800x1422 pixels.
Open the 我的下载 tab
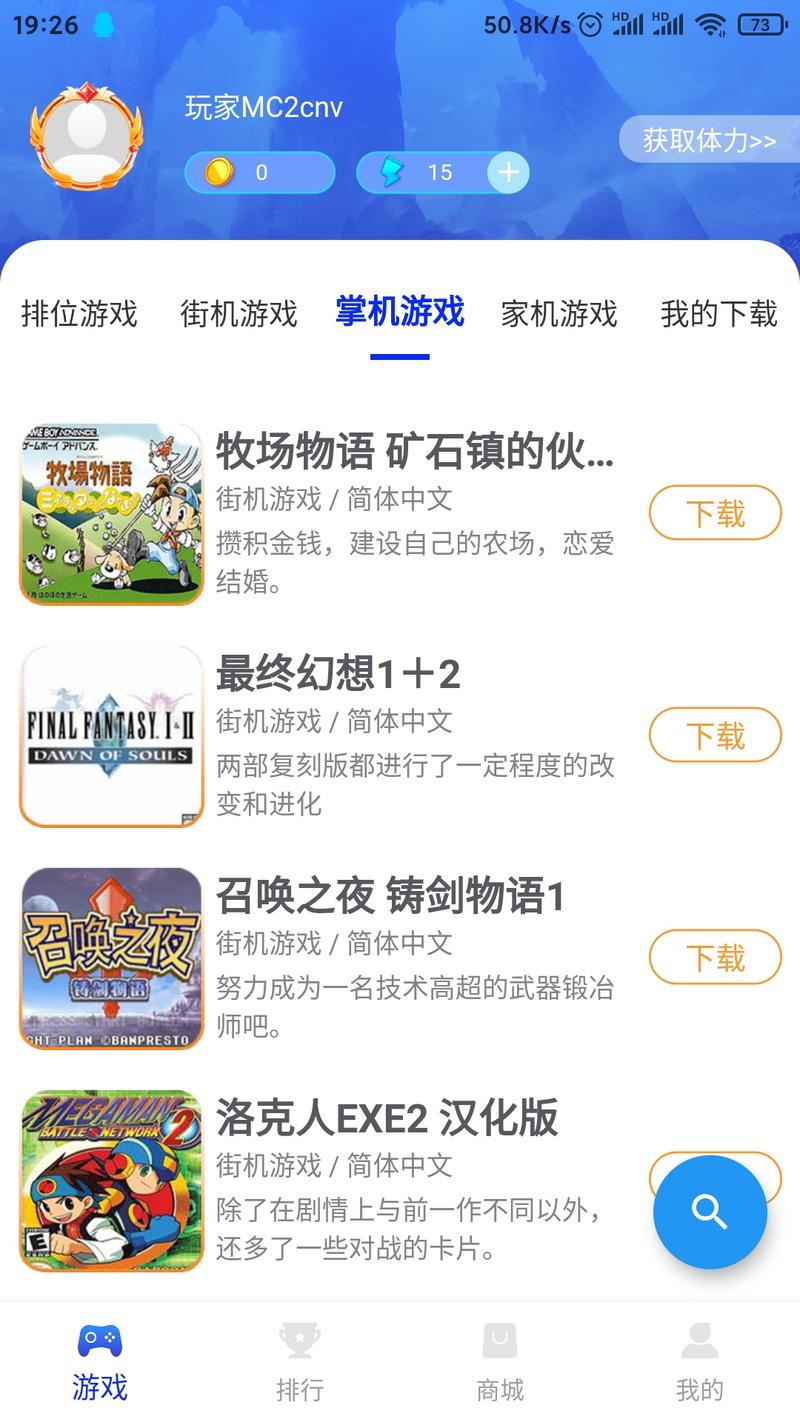718,314
